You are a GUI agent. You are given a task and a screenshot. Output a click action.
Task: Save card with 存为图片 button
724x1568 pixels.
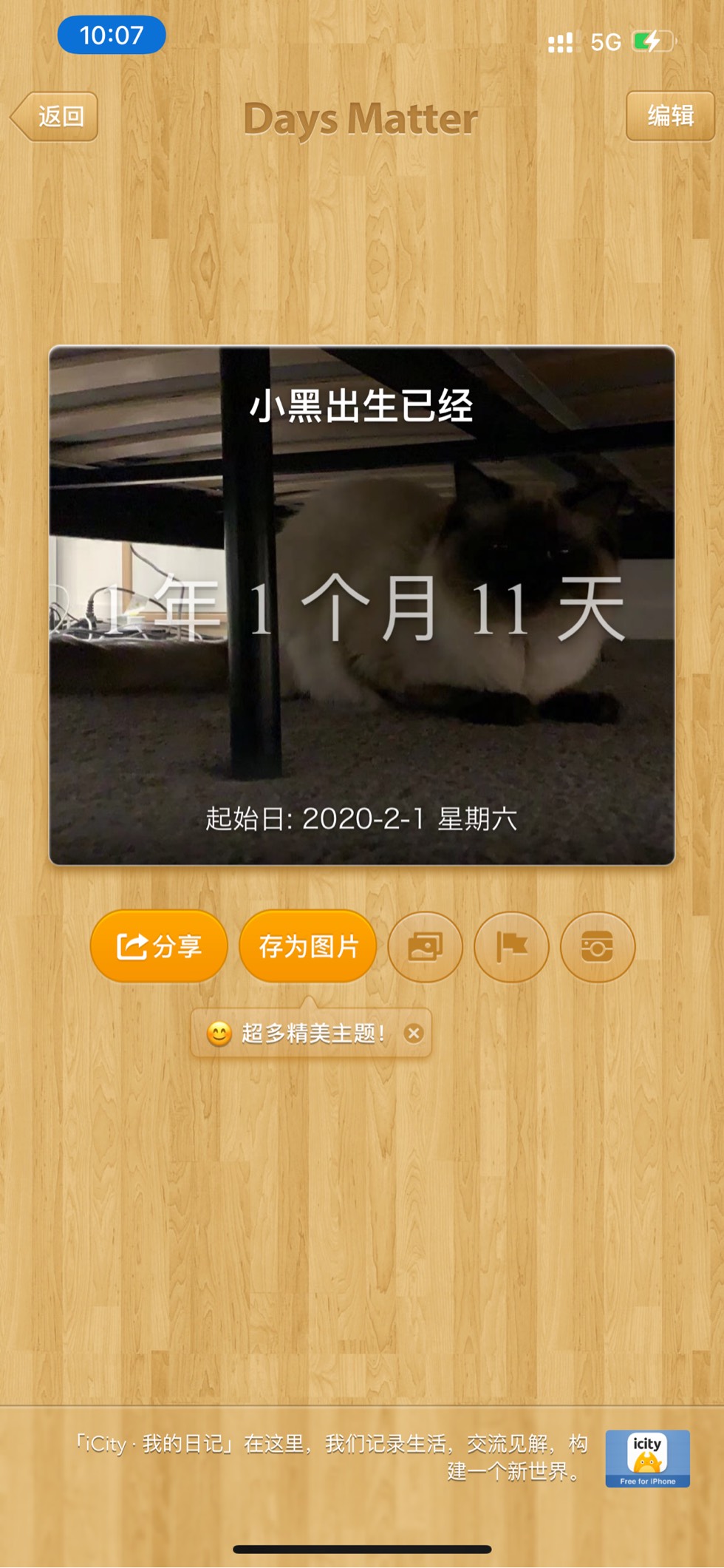point(308,946)
